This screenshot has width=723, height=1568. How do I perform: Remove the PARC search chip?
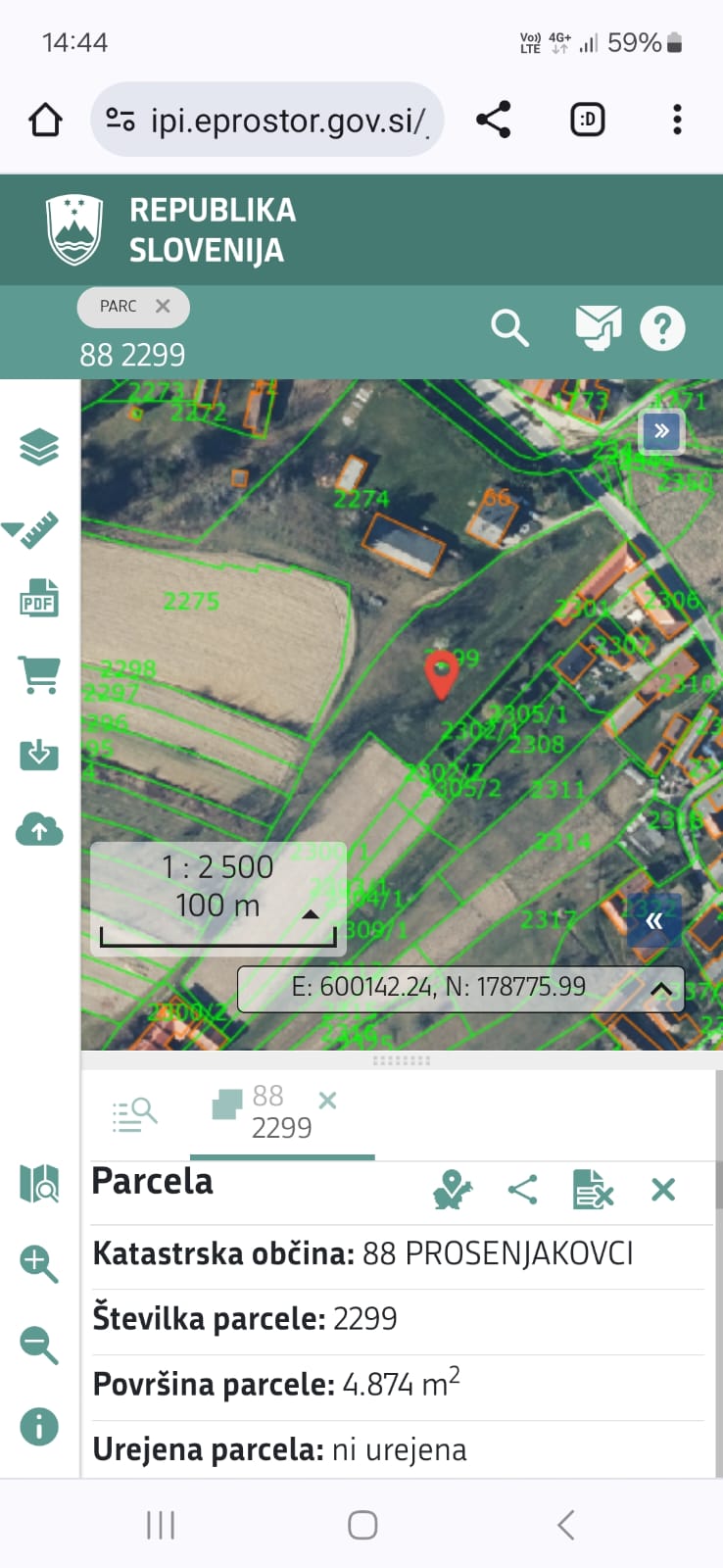point(163,306)
